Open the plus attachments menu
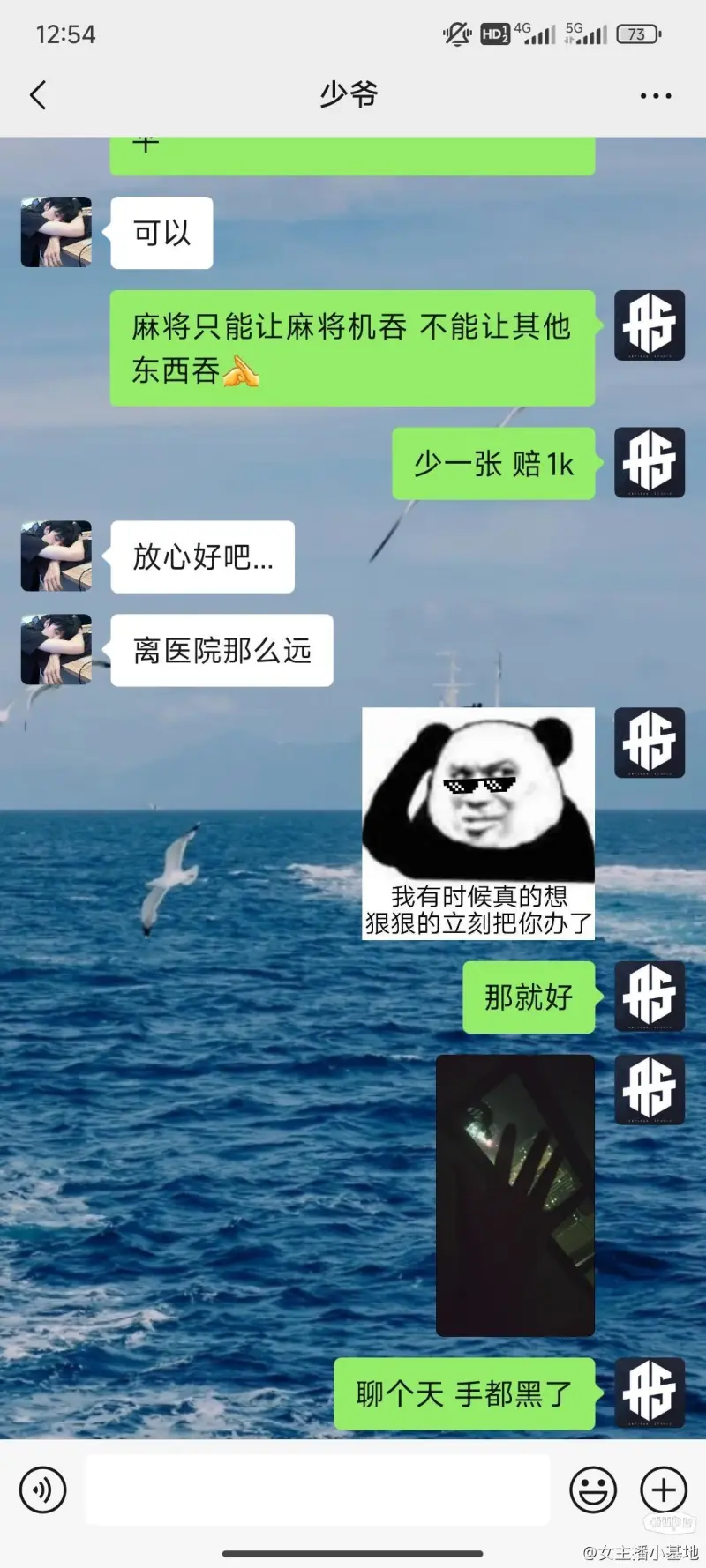 pos(664,1490)
